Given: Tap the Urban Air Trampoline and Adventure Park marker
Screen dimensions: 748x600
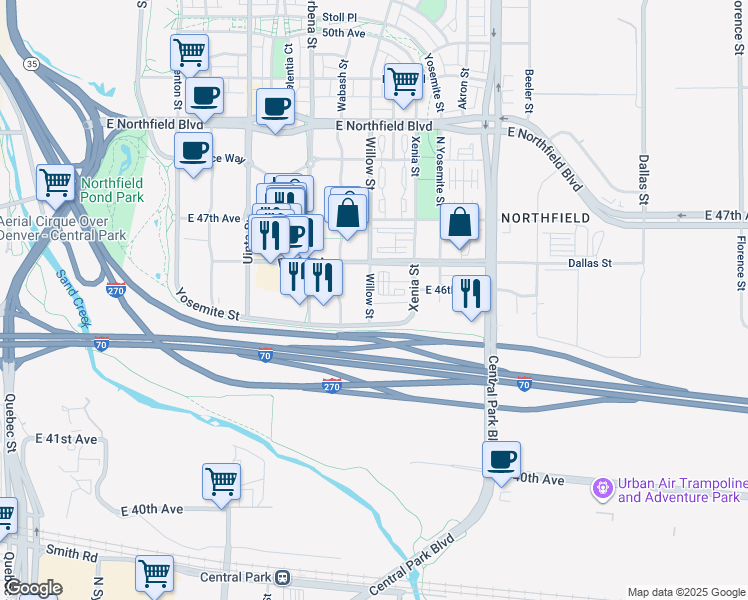Looking at the screenshot, I should point(602,489).
